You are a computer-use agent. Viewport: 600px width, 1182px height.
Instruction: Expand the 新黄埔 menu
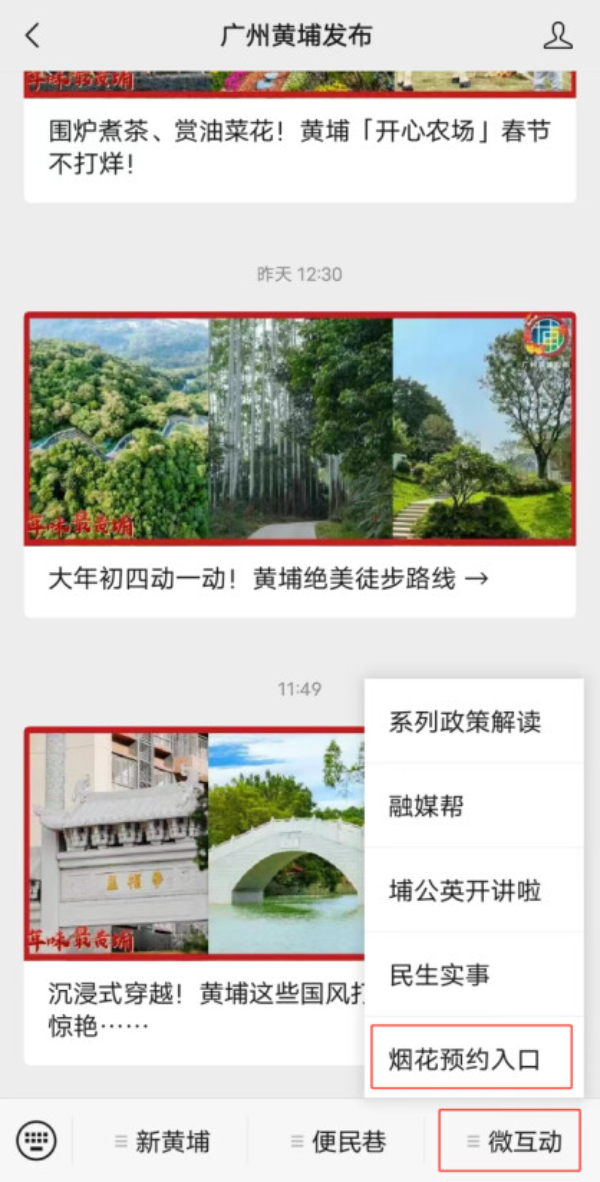pos(163,1141)
